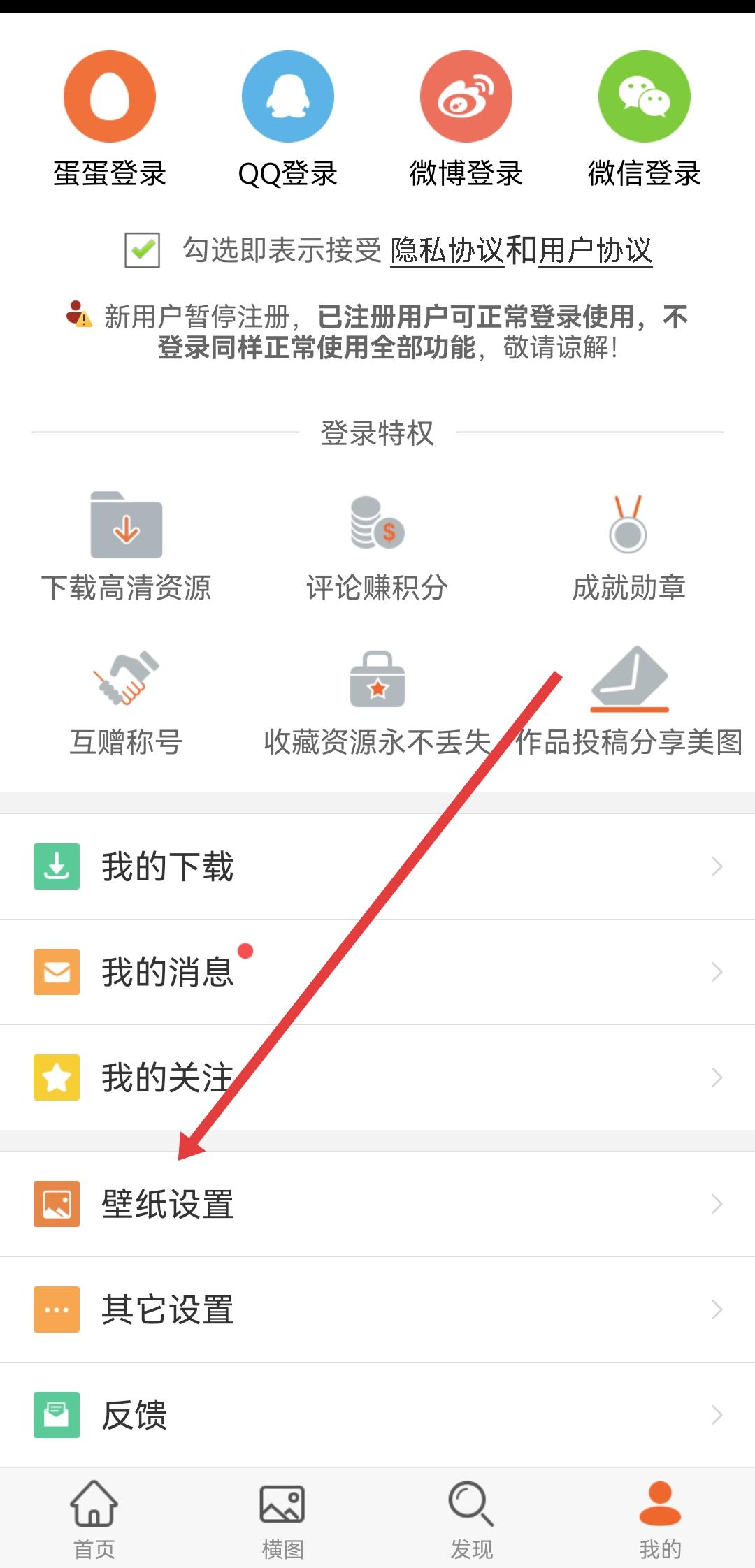Screen dimensions: 755x1568
Task: Open the 隐私协议 link
Action: click(447, 250)
